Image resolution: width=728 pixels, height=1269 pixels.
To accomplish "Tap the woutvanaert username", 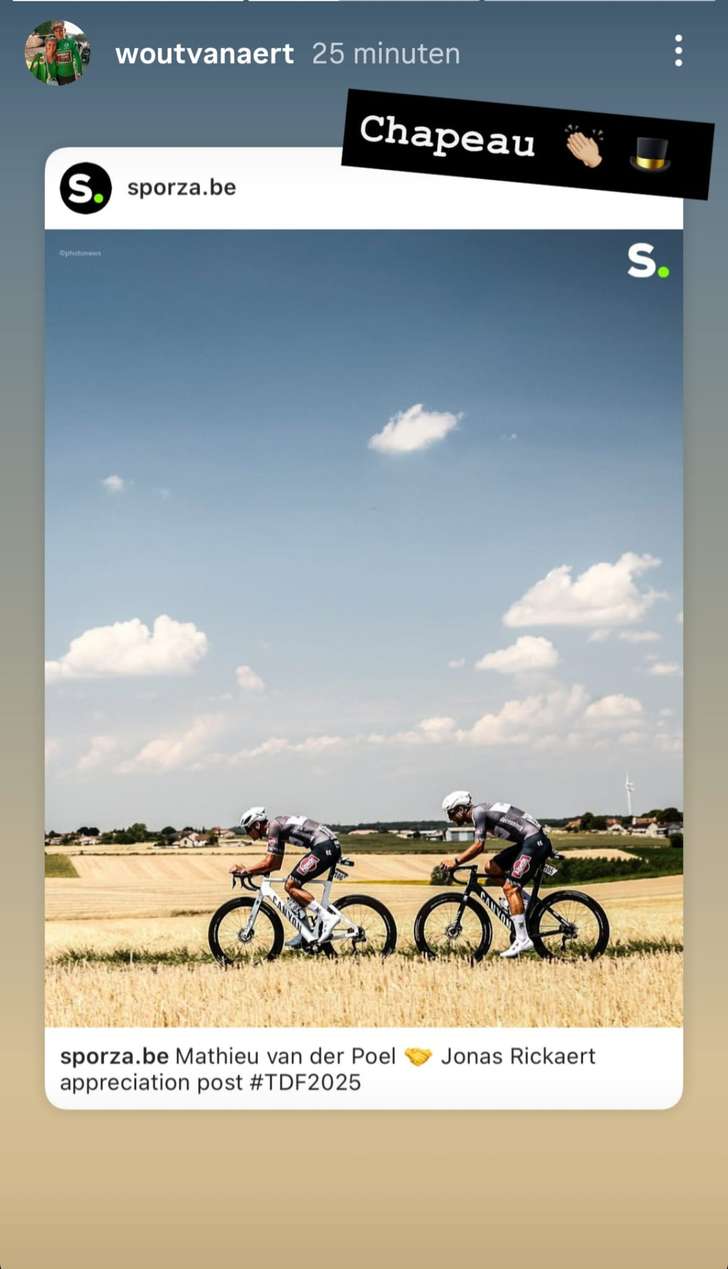I will tap(204, 54).
